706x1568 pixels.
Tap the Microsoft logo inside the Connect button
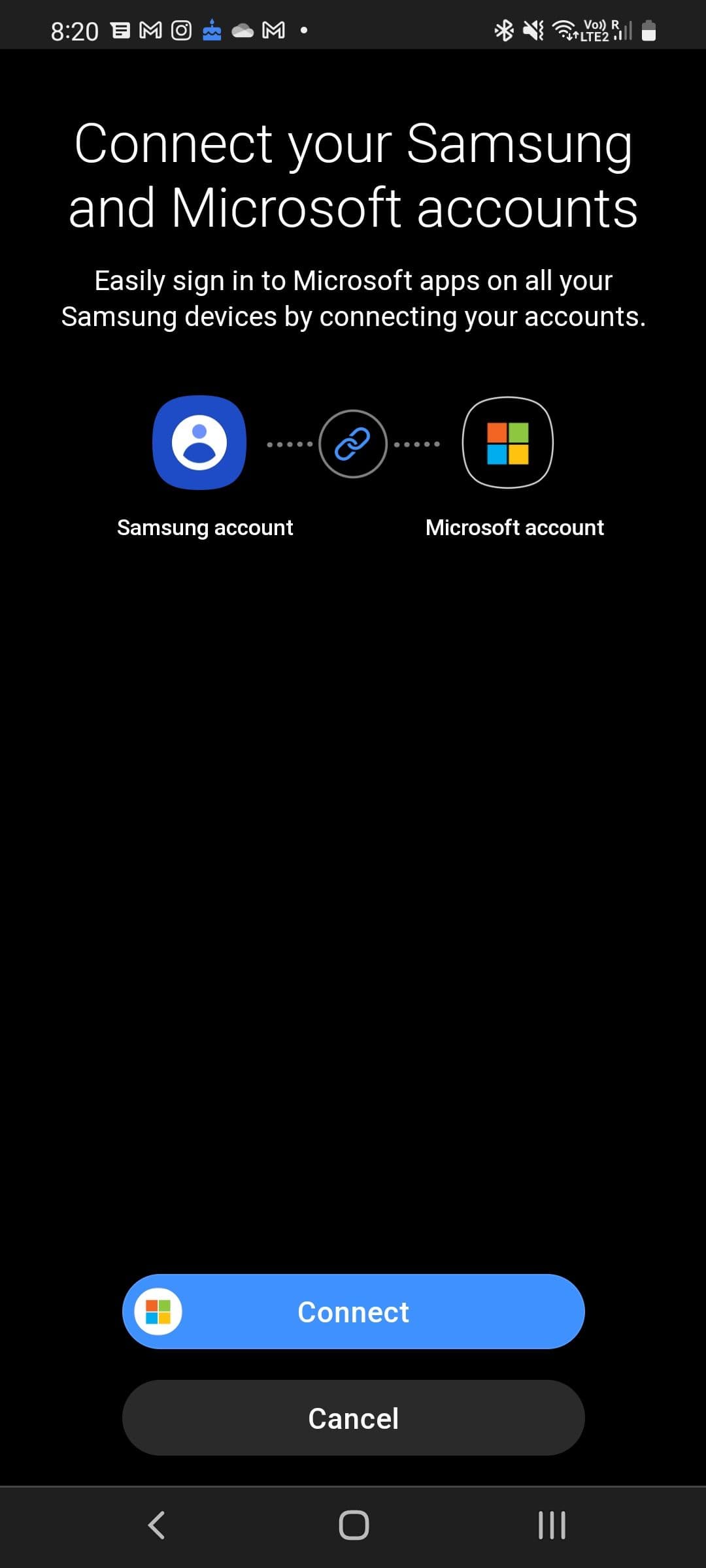click(158, 1311)
